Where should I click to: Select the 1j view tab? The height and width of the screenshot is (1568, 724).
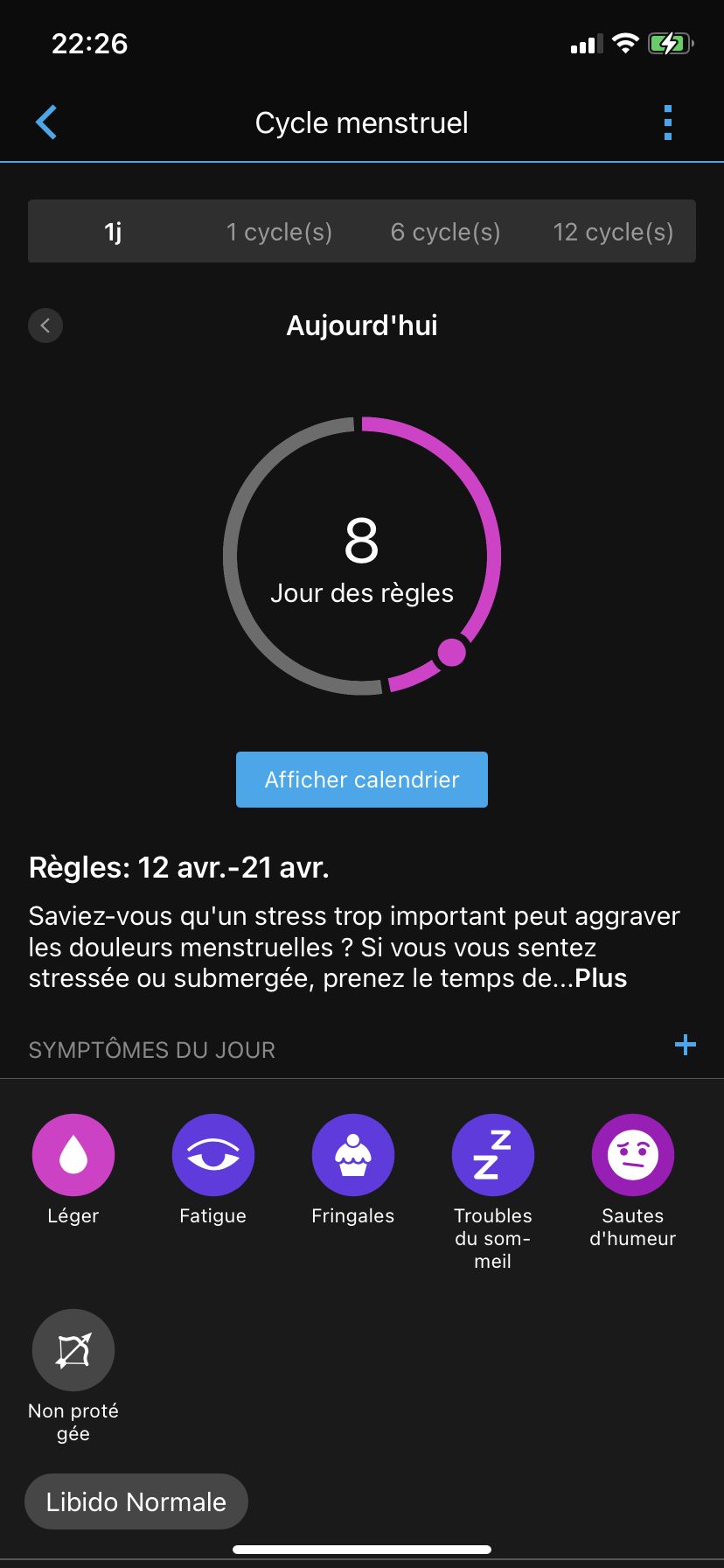click(x=113, y=232)
